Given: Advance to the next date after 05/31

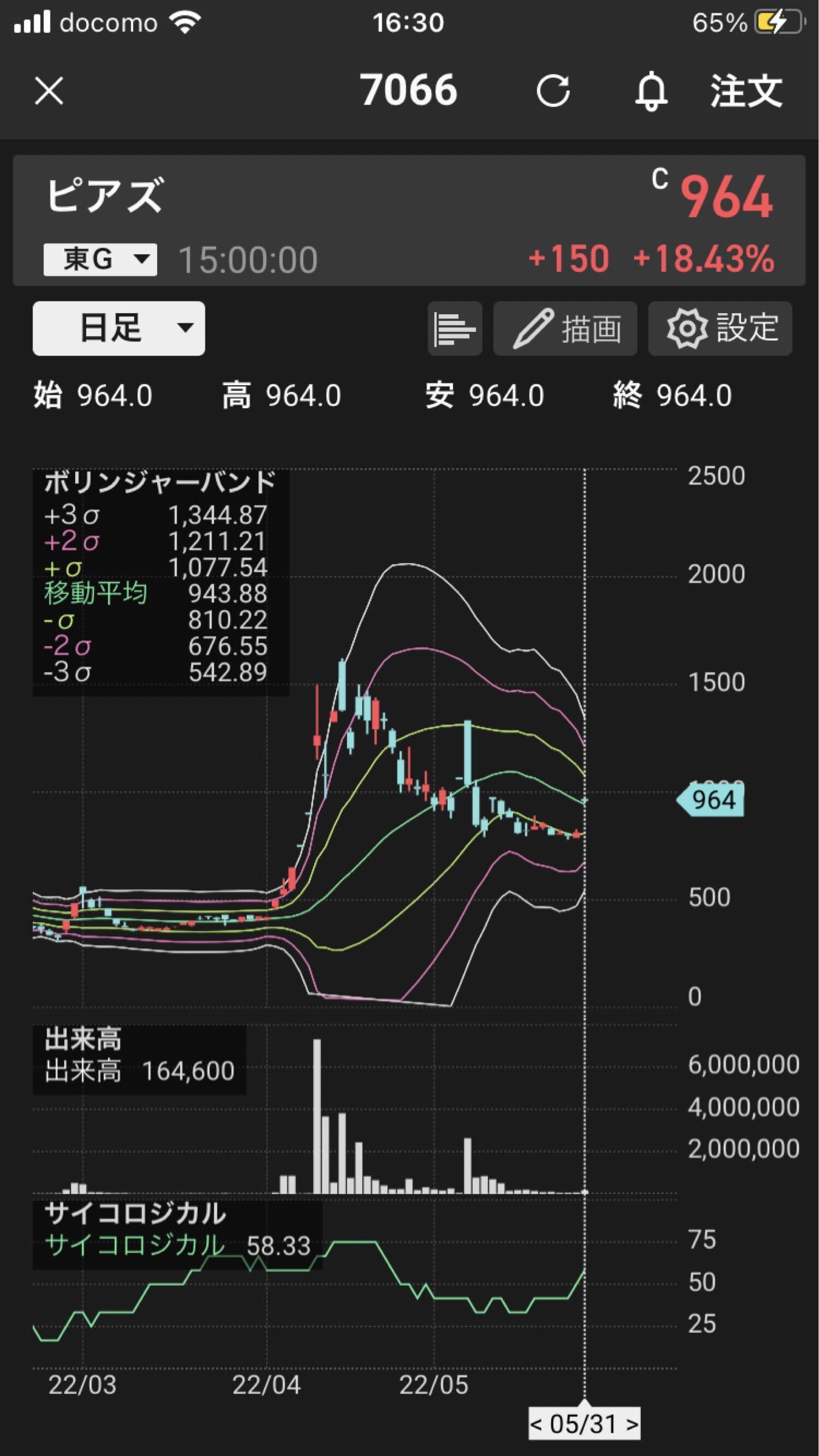Looking at the screenshot, I should [632, 1424].
